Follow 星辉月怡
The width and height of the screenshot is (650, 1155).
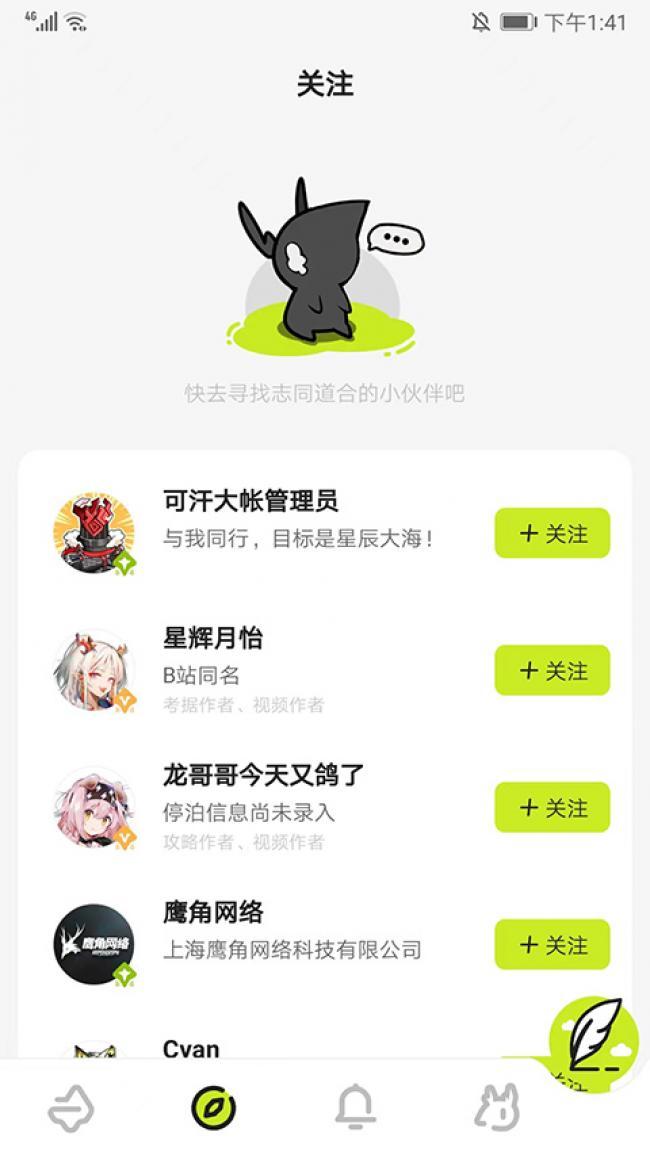coord(552,670)
